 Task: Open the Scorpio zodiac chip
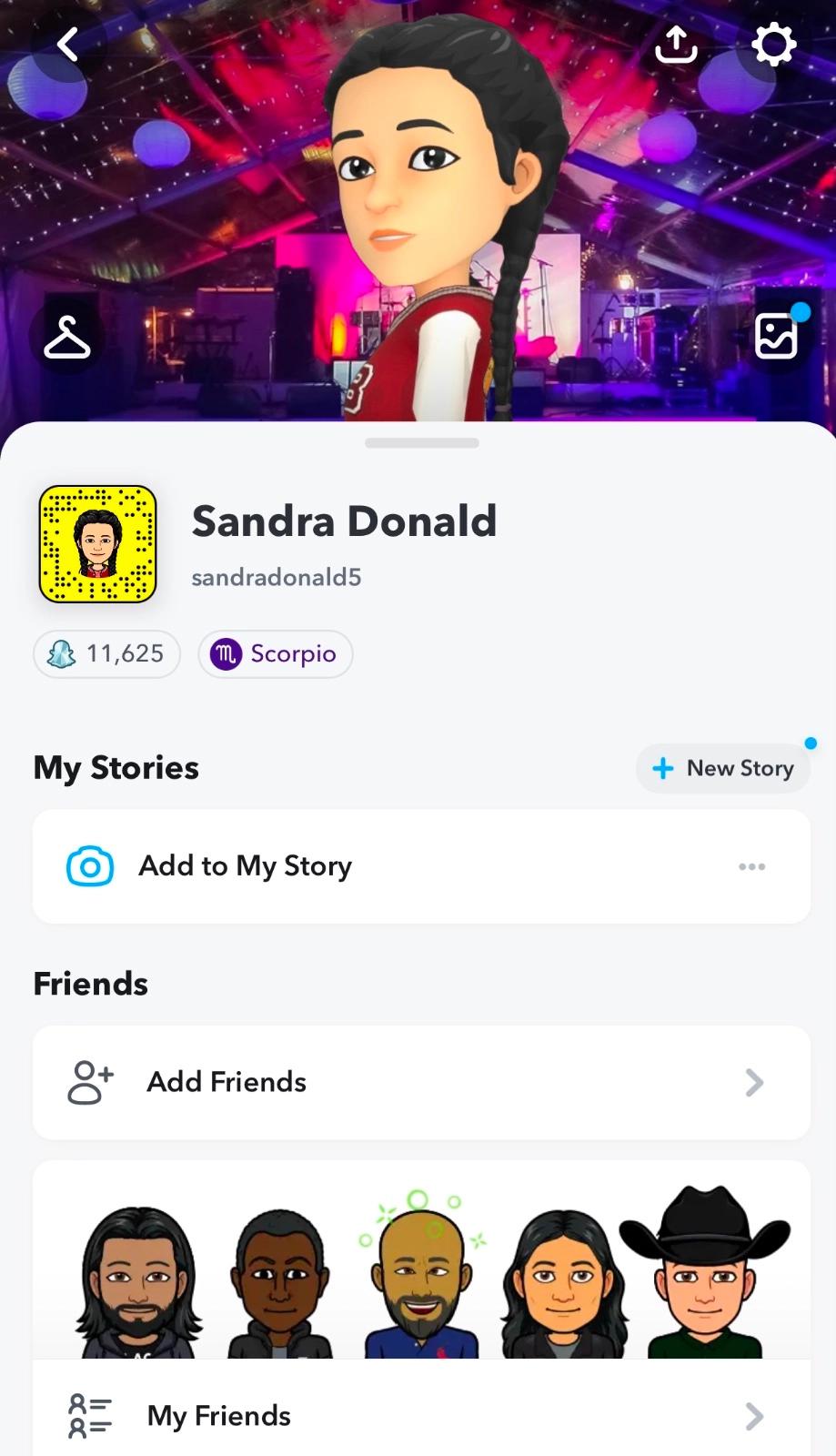coord(275,653)
